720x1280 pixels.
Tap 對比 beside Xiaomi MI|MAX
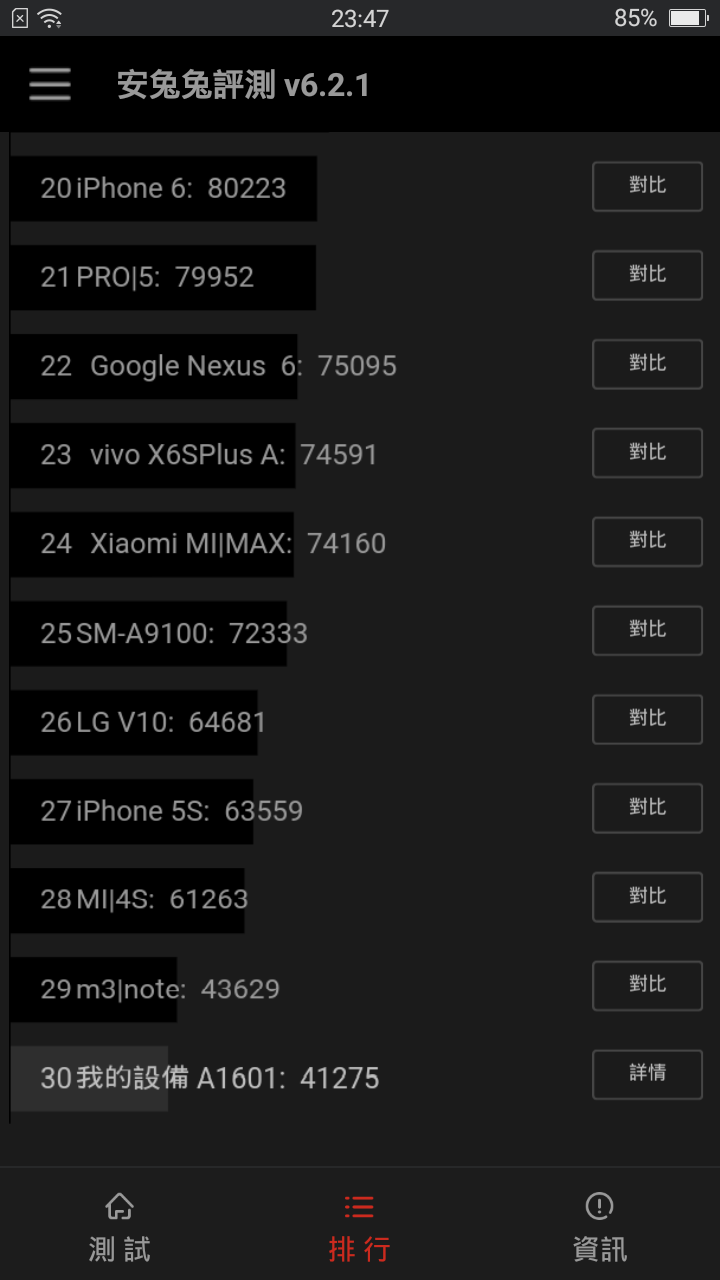pyautogui.click(x=647, y=542)
